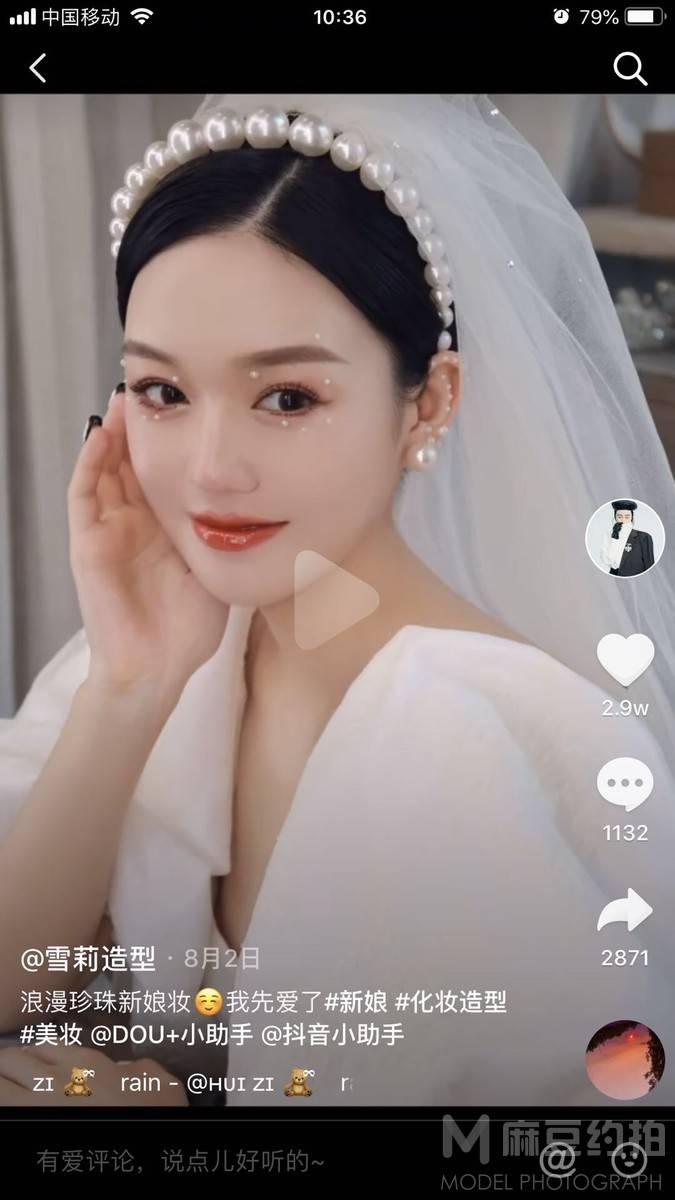
Task: Open search with the magnifier icon
Action: tap(630, 69)
